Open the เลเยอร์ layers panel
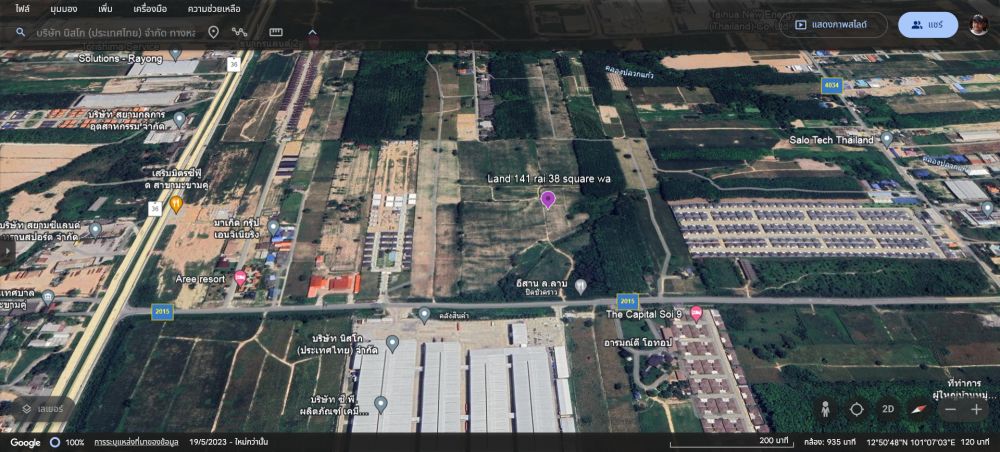This screenshot has height=452, width=1000. point(42,408)
